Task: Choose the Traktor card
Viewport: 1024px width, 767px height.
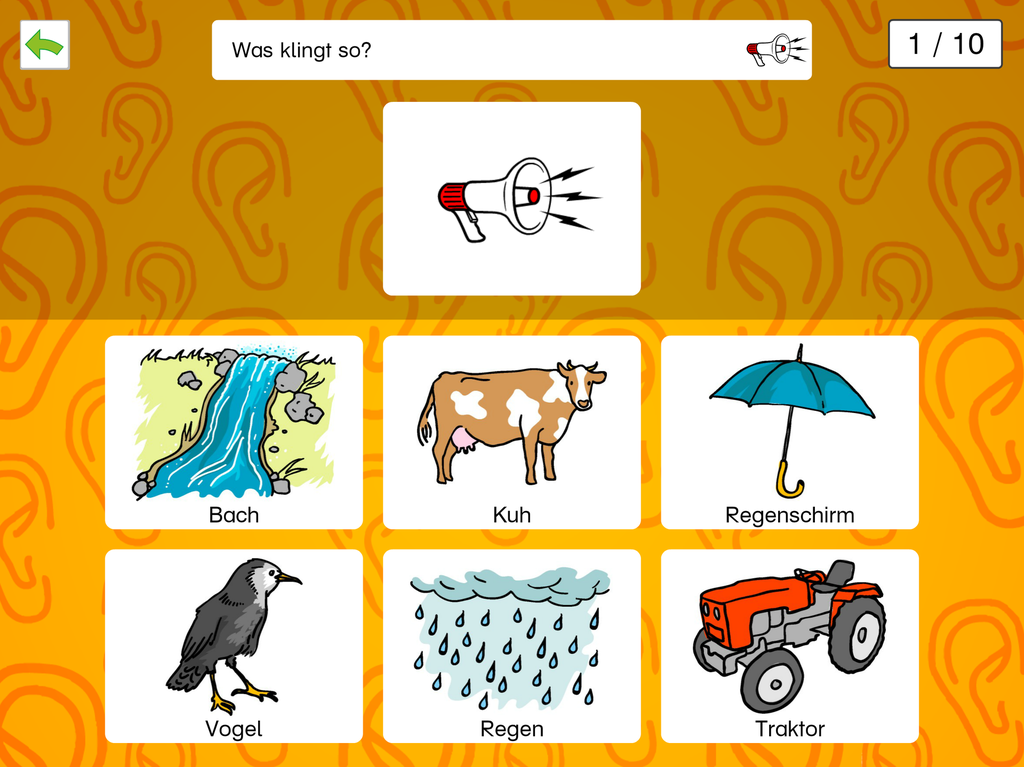Action: pyautogui.click(x=789, y=645)
